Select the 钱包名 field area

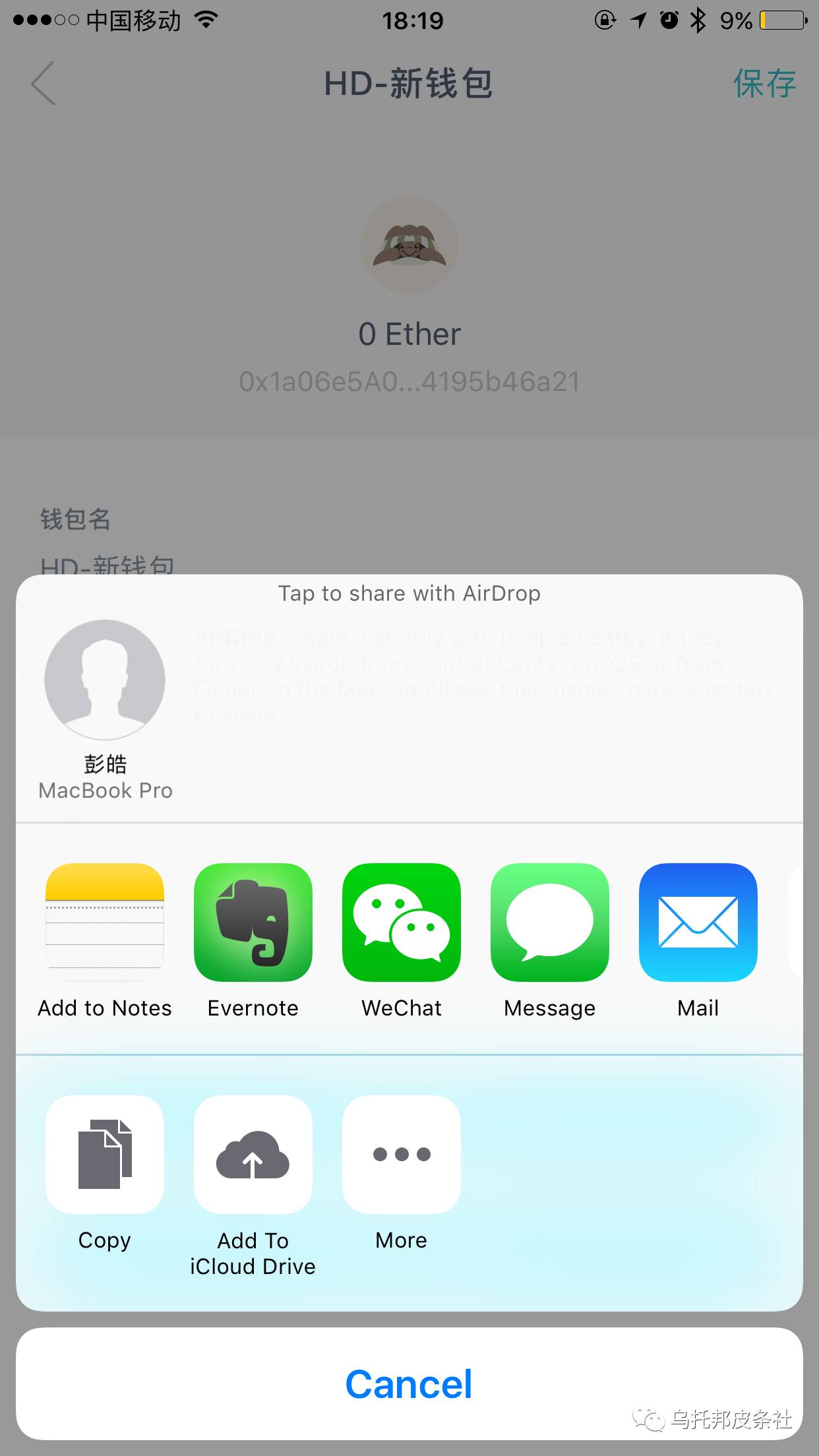pyautogui.click(x=76, y=520)
